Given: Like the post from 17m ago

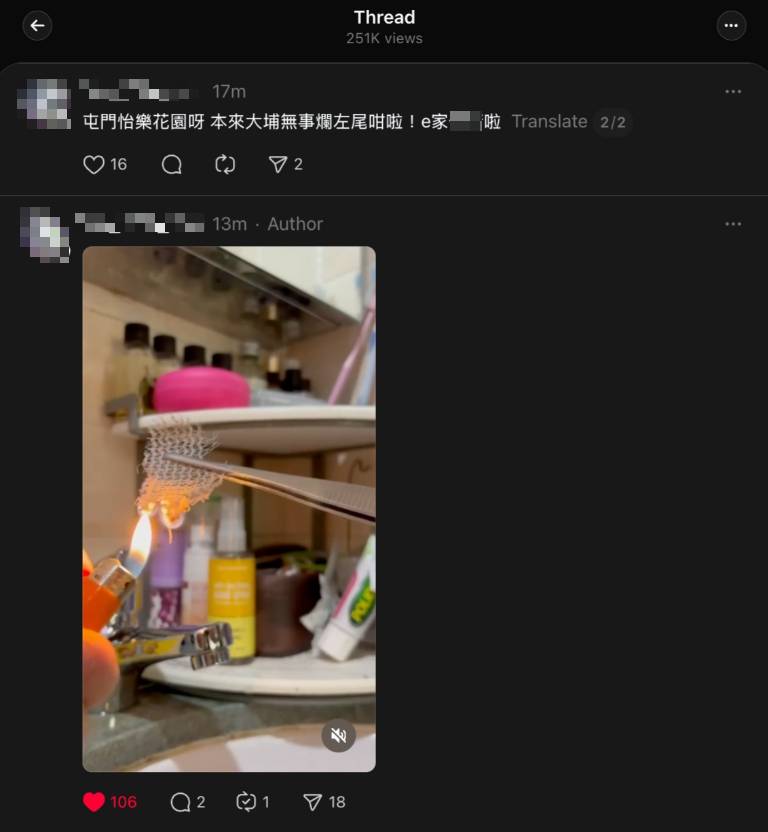Looking at the screenshot, I should click(94, 164).
